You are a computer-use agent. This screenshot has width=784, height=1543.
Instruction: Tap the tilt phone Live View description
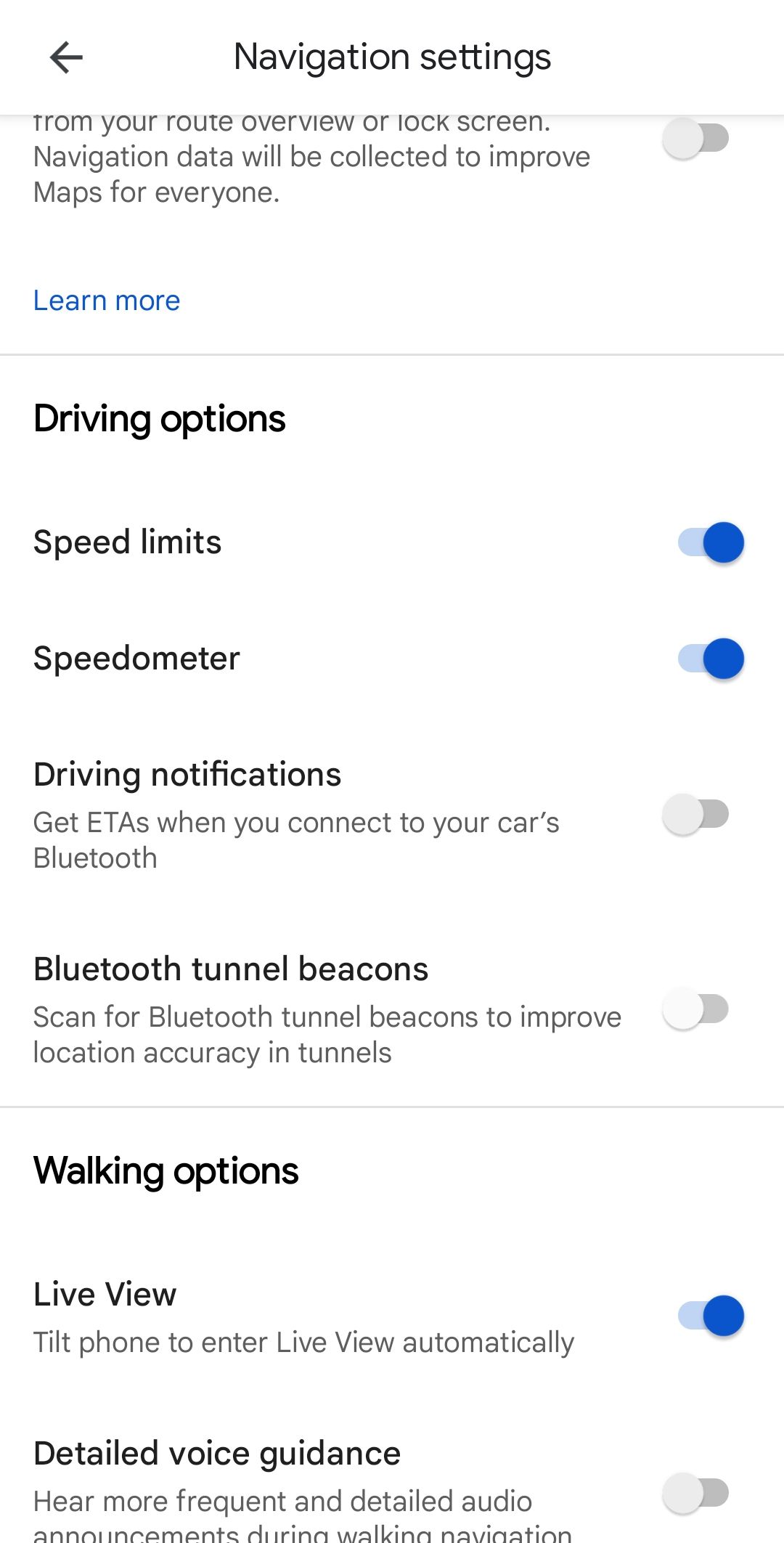click(303, 1342)
